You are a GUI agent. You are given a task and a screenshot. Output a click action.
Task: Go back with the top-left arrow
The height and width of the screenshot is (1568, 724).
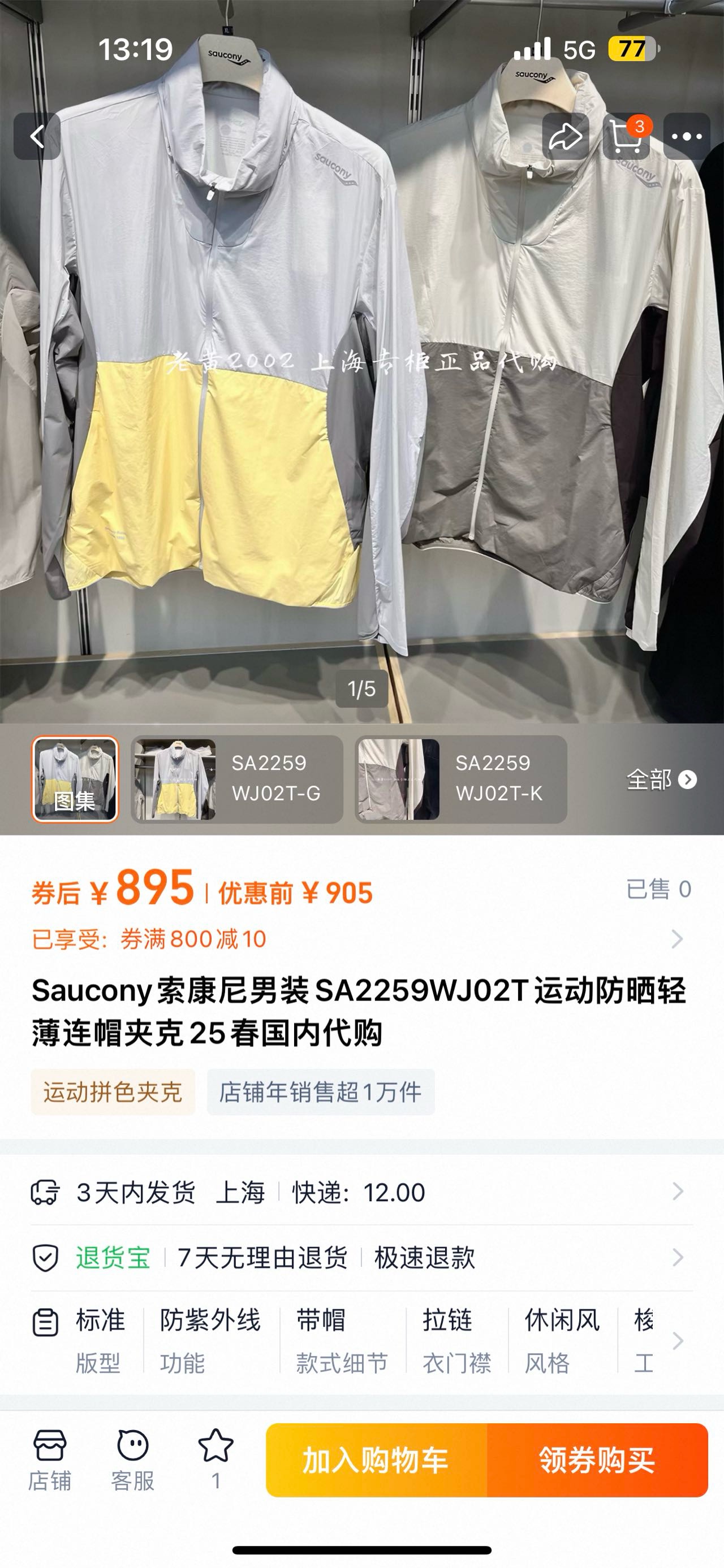(37, 136)
